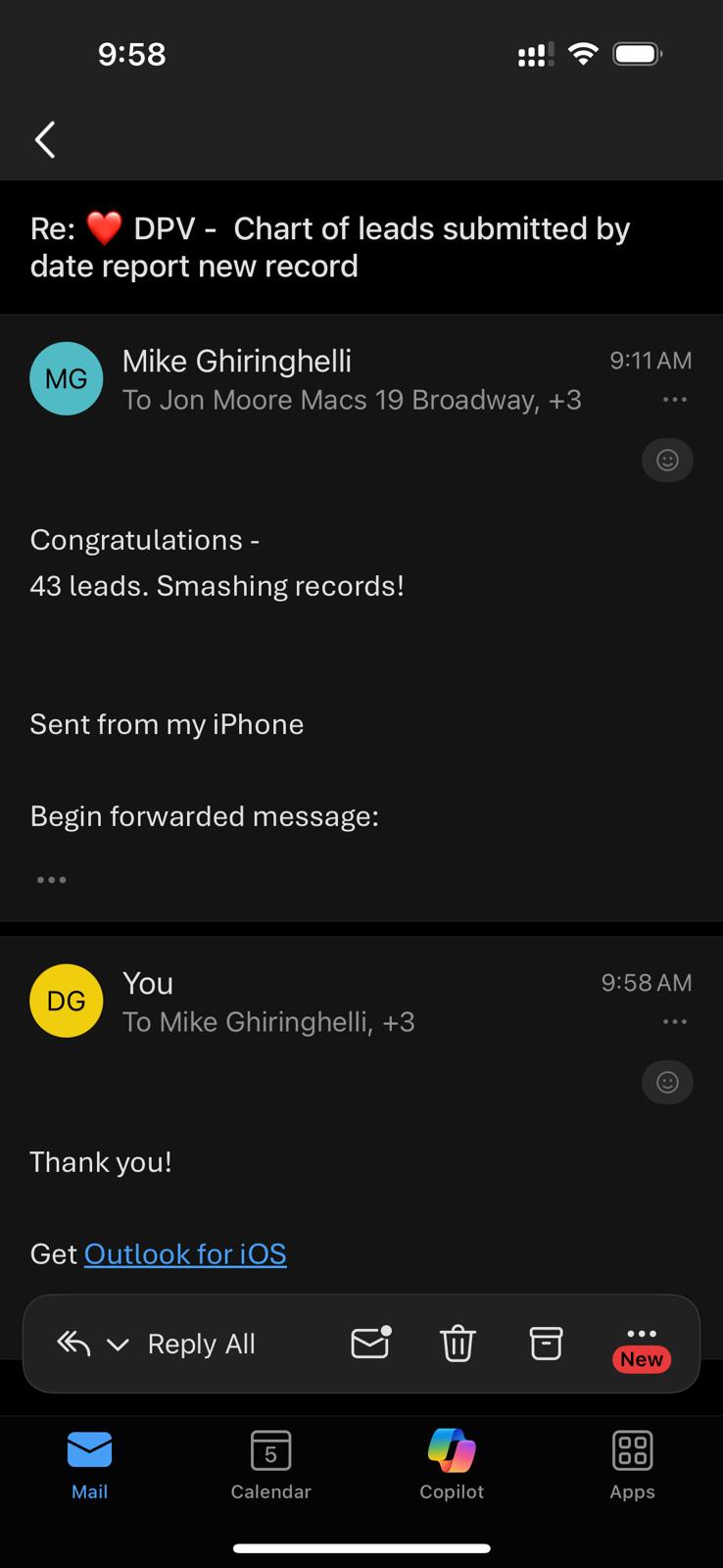
Task: Mark the email as unread
Action: 371,1343
